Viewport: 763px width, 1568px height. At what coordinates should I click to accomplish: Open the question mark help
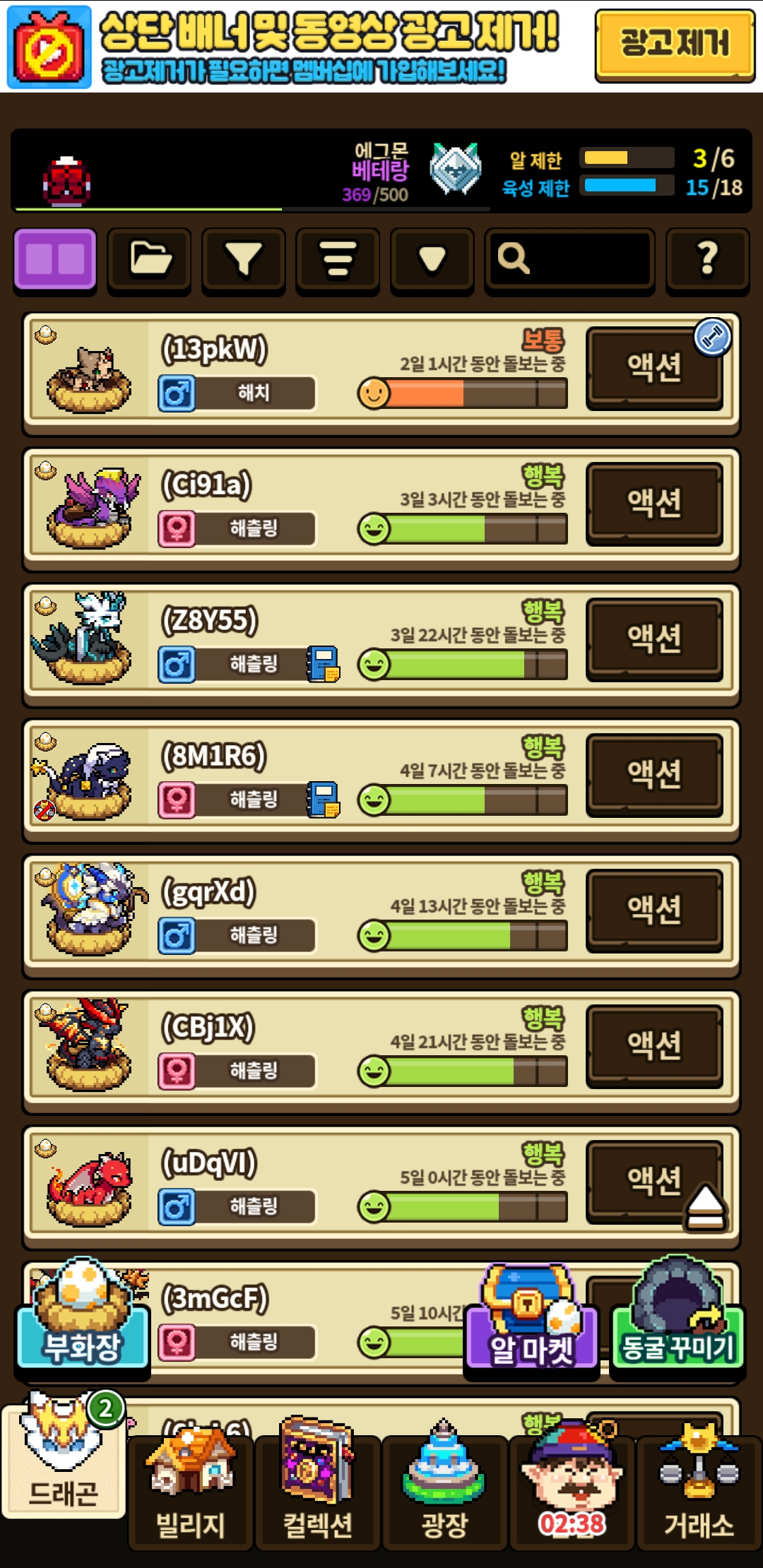click(707, 259)
